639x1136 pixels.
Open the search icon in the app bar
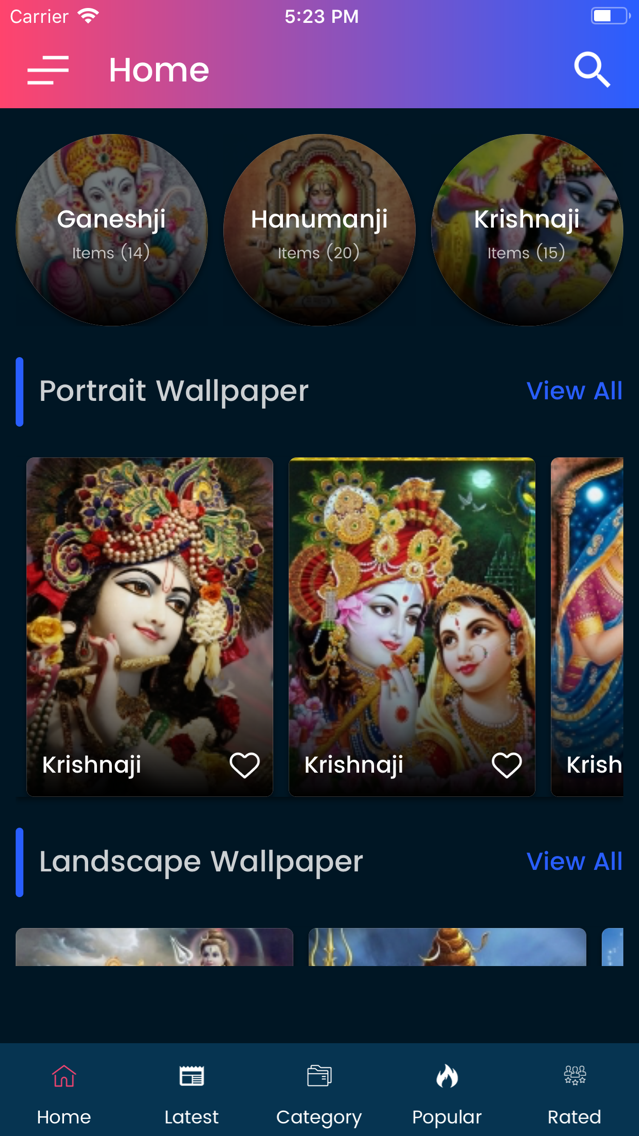point(591,70)
